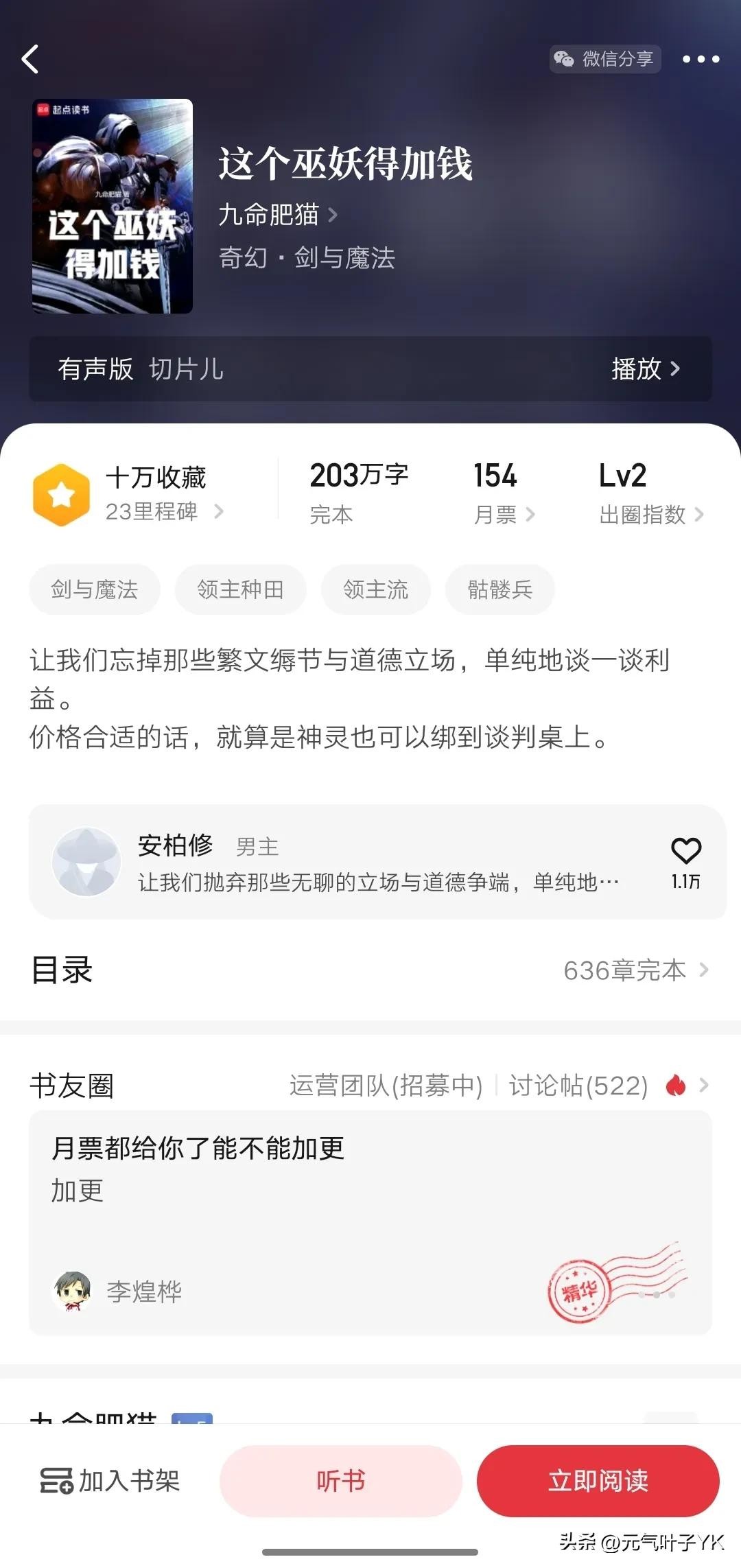This screenshot has width=741, height=1568.
Task: Open the 月票 monthly ticket details
Action: 504,514
